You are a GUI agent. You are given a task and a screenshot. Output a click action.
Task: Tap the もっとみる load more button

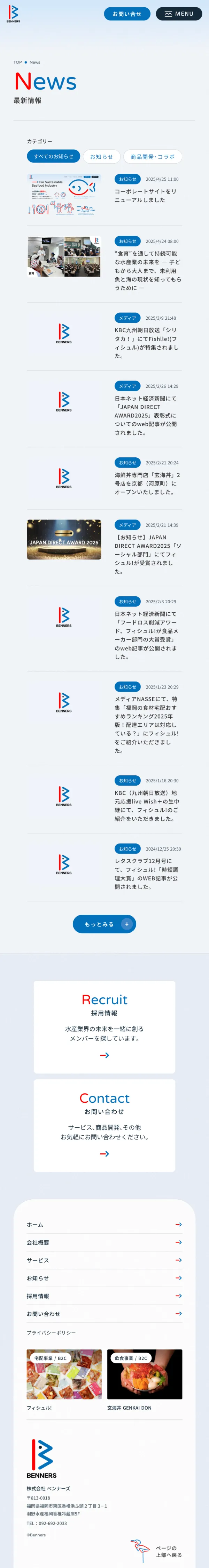tap(104, 923)
